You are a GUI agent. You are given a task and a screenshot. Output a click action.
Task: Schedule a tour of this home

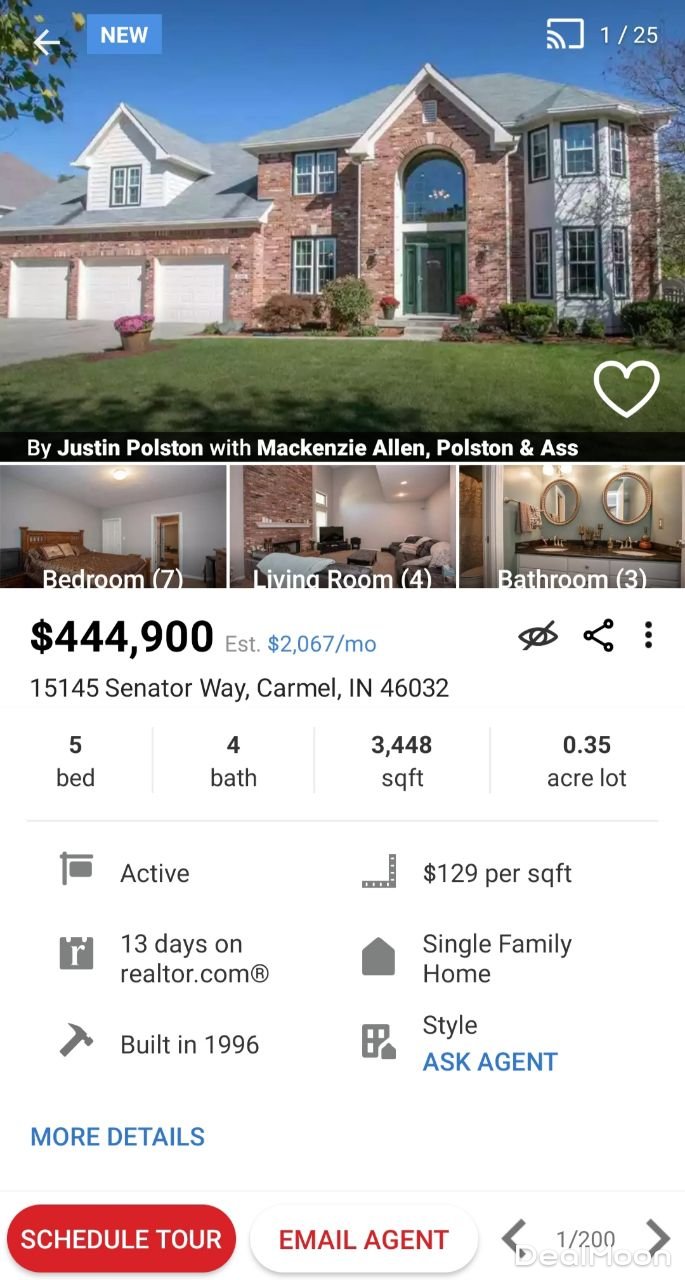pyautogui.click(x=121, y=1239)
